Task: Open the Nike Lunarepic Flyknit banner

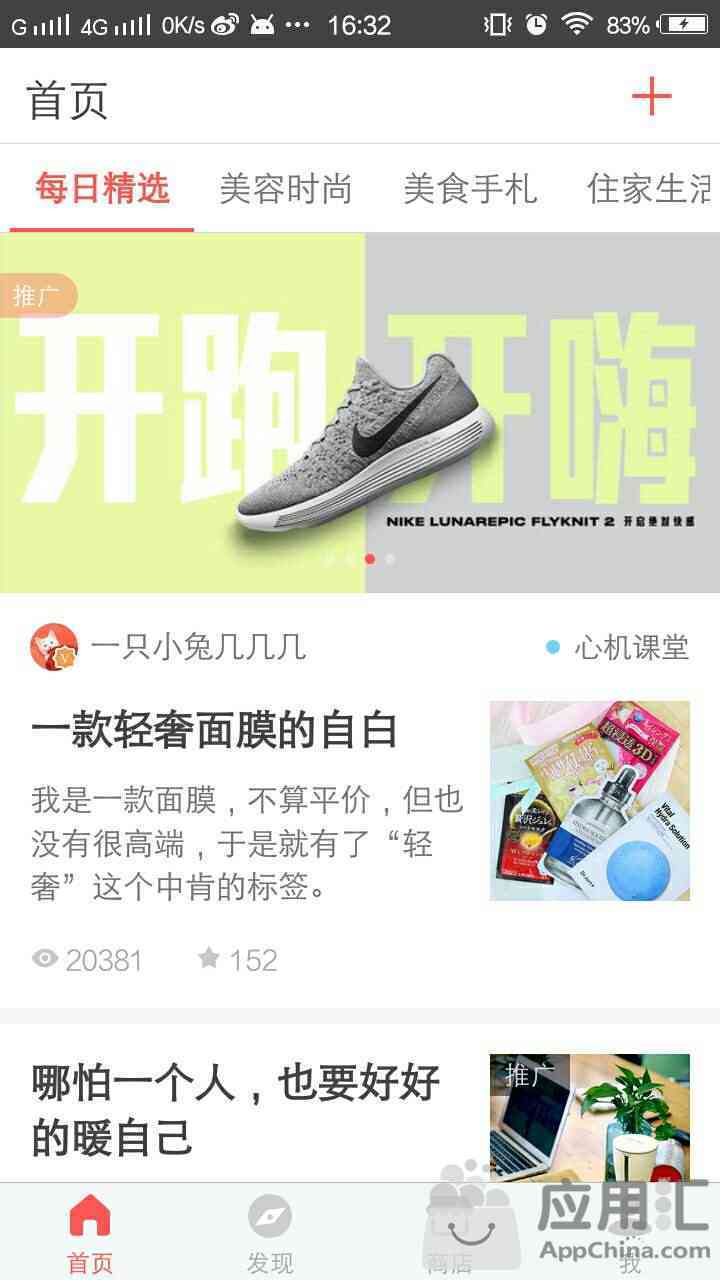Action: (x=360, y=412)
